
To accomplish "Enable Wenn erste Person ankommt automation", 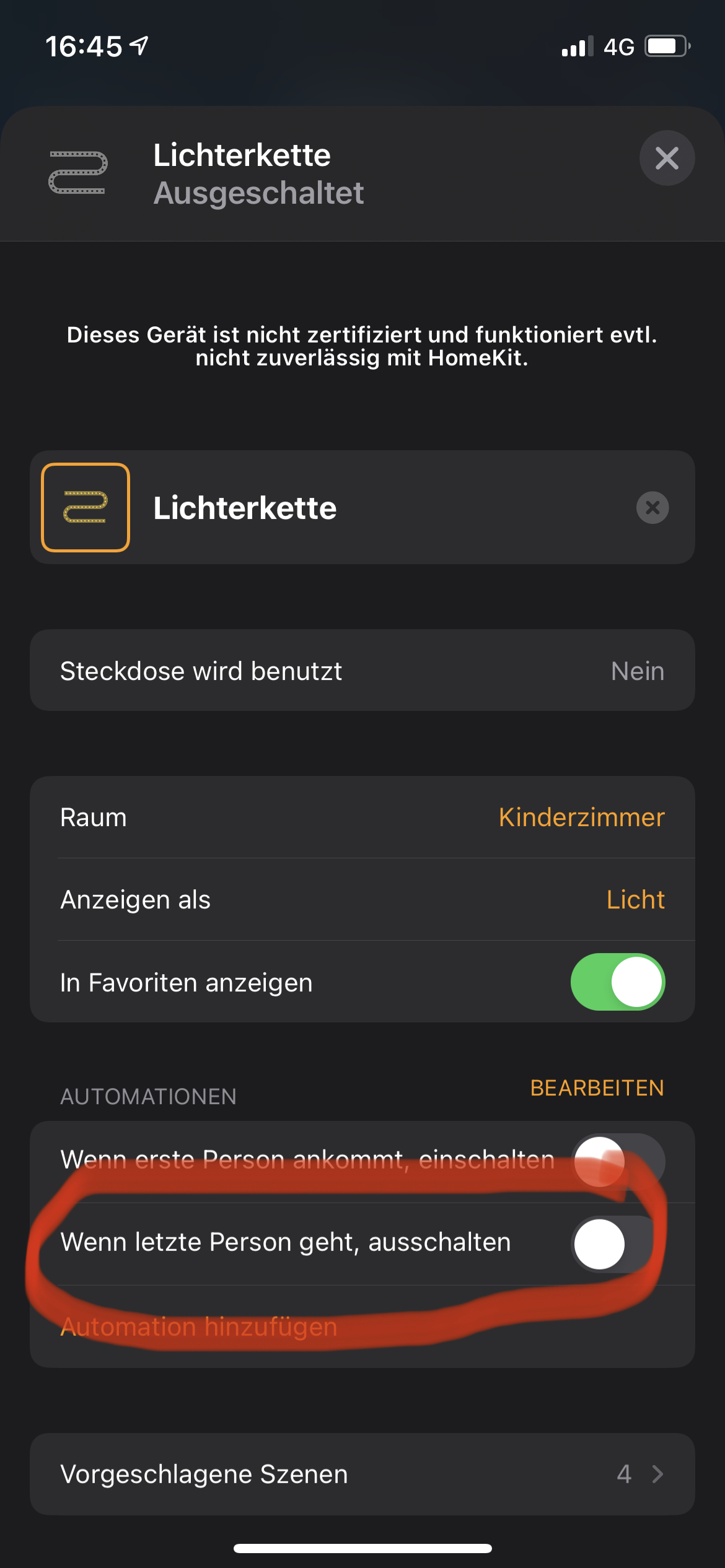I will [x=617, y=1161].
